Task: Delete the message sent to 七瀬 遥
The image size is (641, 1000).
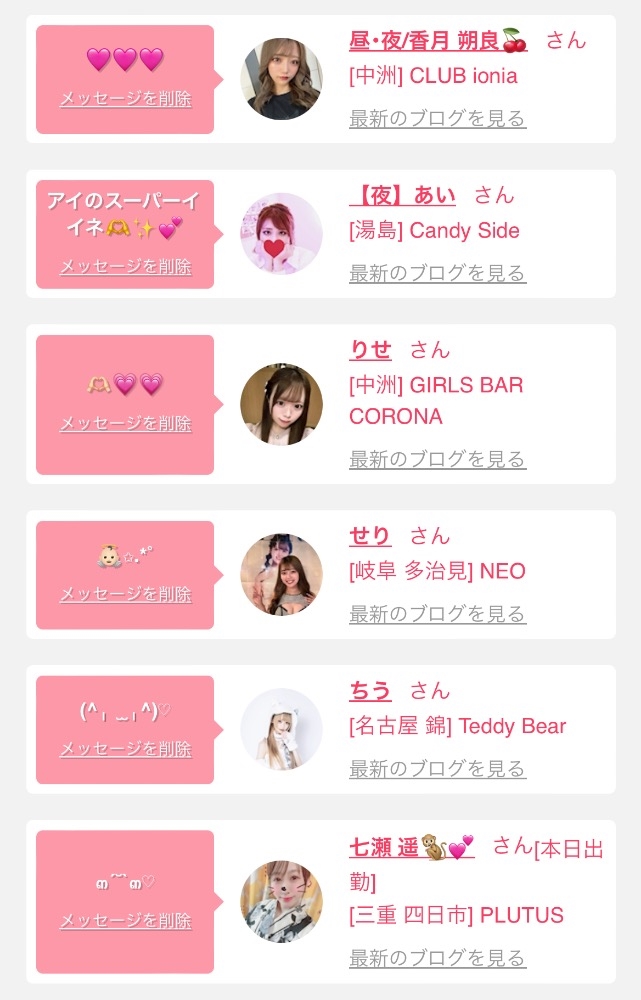Action: [125, 921]
